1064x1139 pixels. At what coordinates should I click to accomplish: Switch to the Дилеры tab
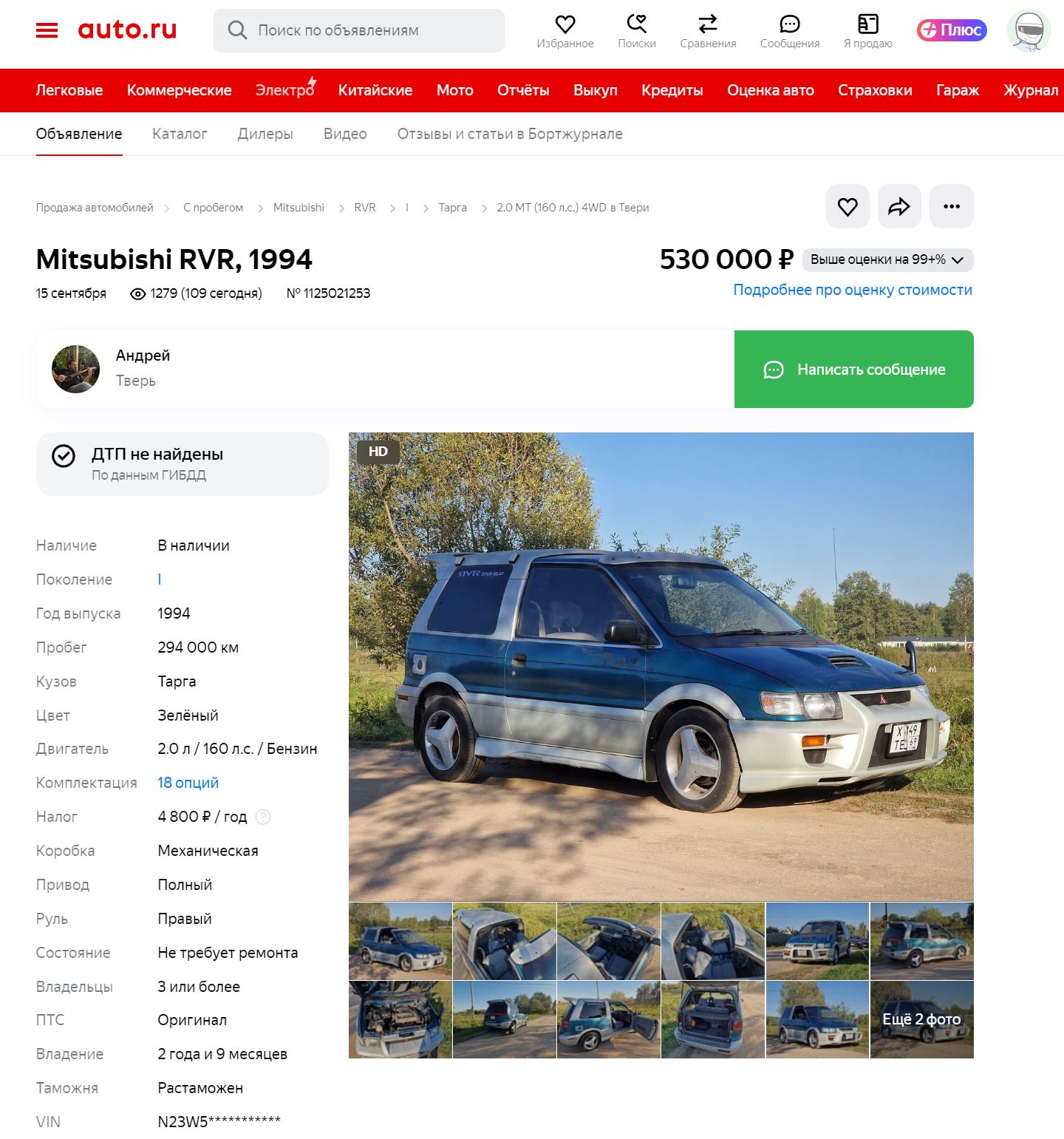tap(265, 134)
